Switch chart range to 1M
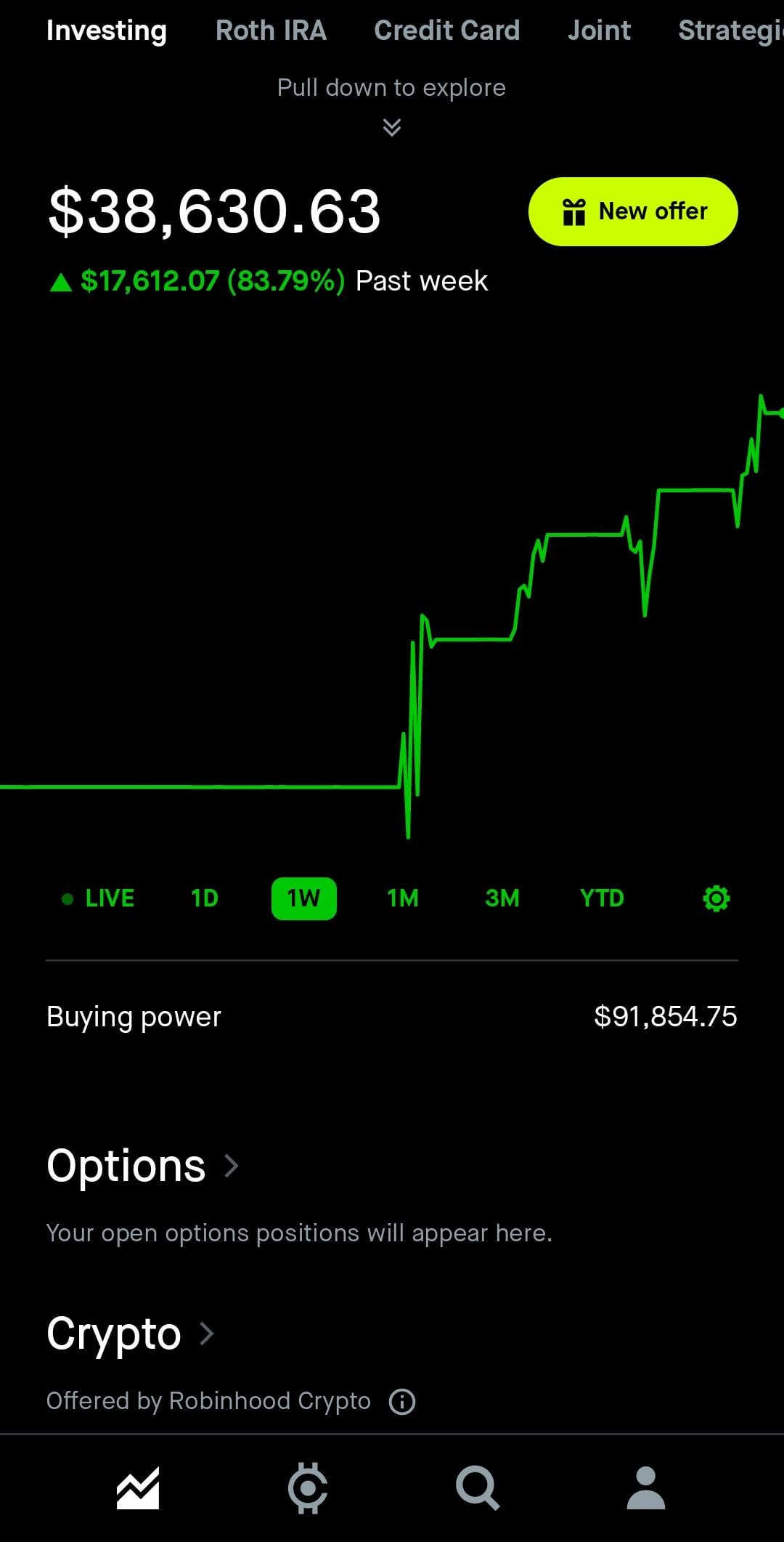The width and height of the screenshot is (784, 1542). tap(403, 898)
